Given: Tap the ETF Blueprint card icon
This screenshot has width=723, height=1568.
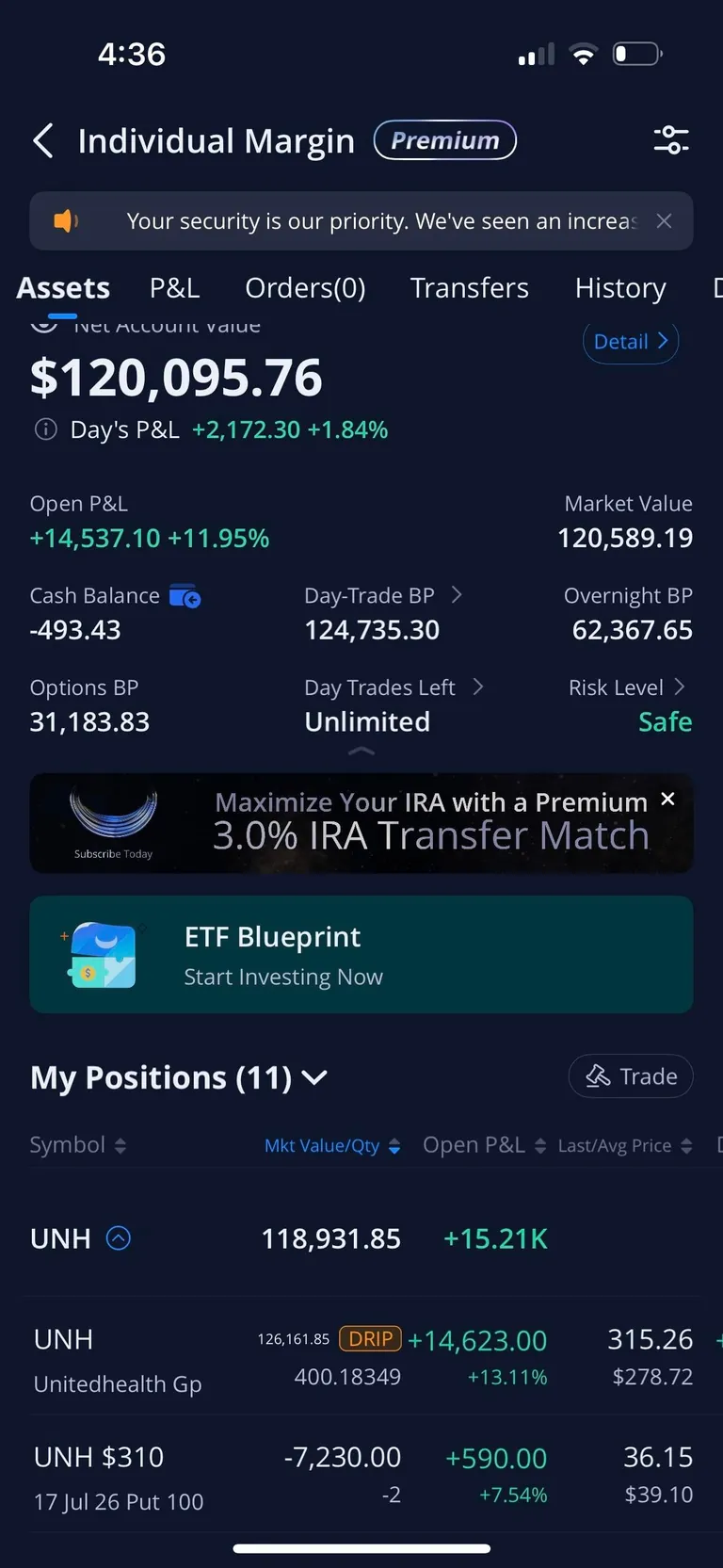Looking at the screenshot, I should pyautogui.click(x=101, y=954).
